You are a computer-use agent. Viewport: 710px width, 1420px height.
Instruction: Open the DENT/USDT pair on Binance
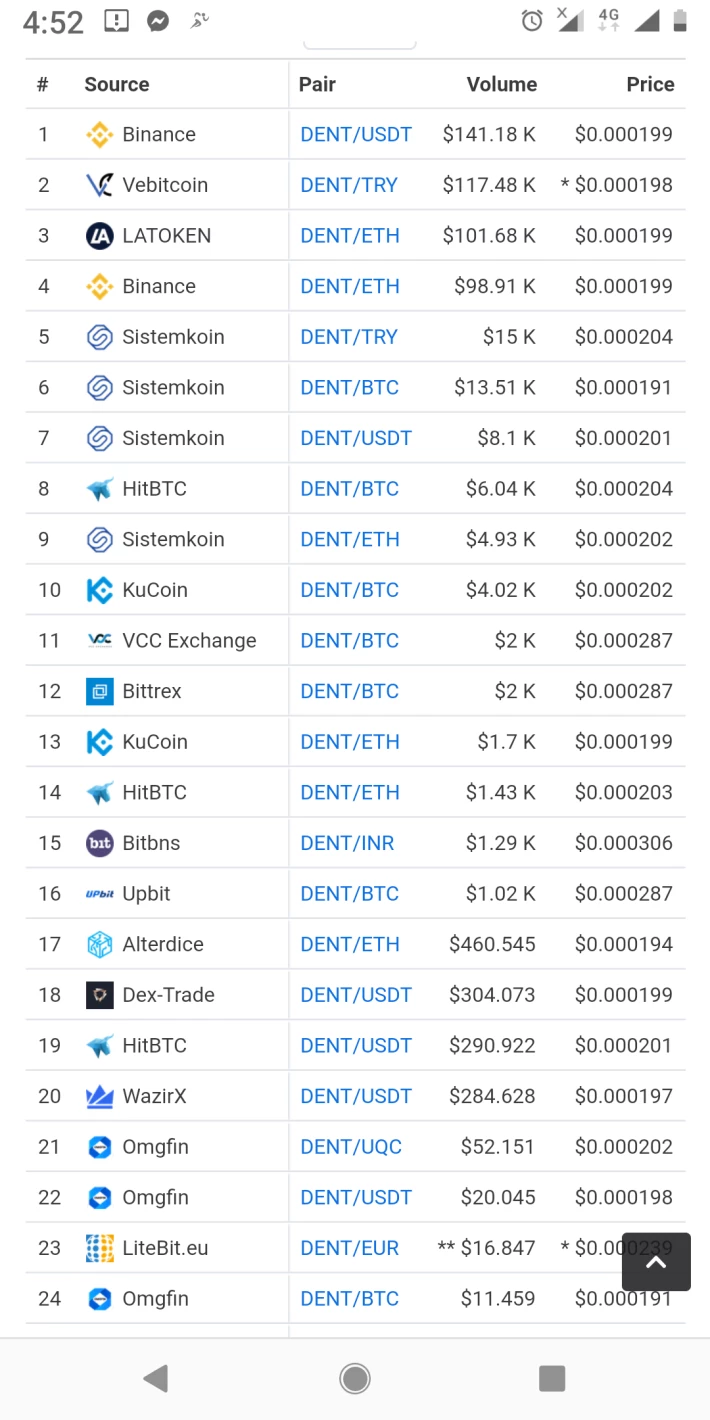click(x=356, y=134)
